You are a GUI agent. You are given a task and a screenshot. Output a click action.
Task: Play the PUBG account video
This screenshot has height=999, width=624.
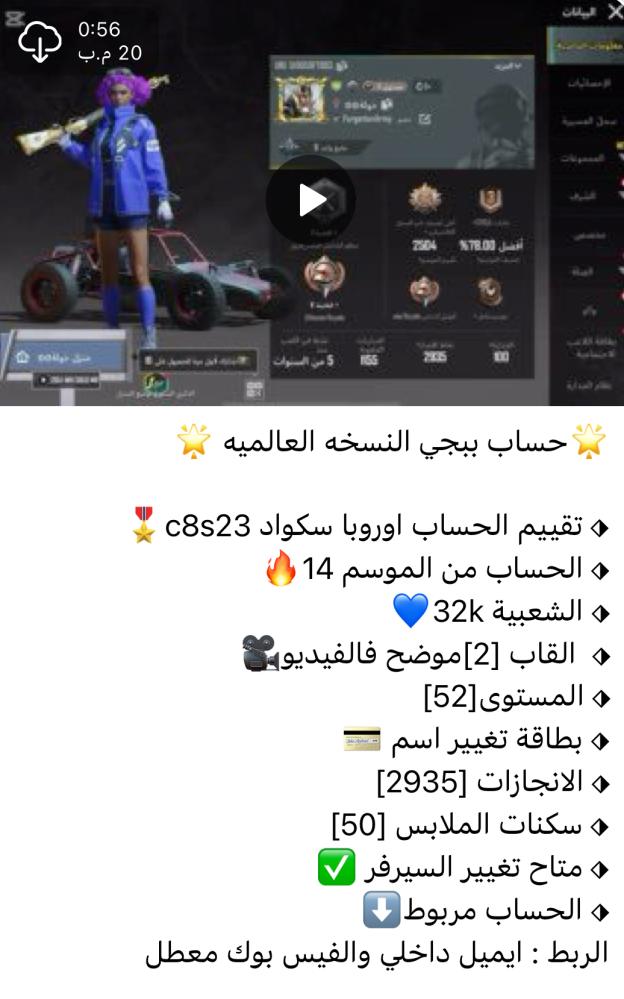311,199
